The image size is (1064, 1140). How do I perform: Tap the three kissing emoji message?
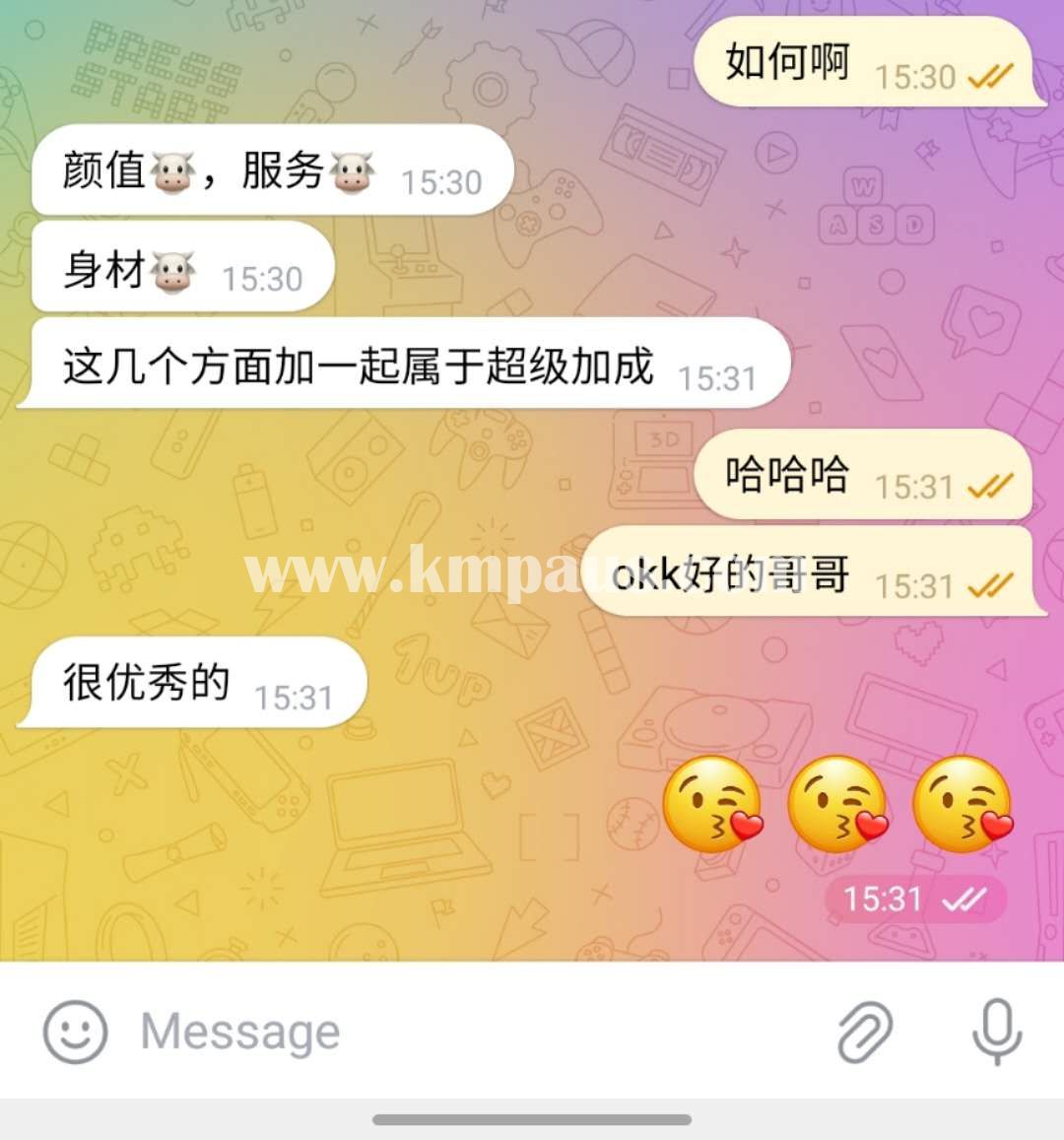pos(838,805)
